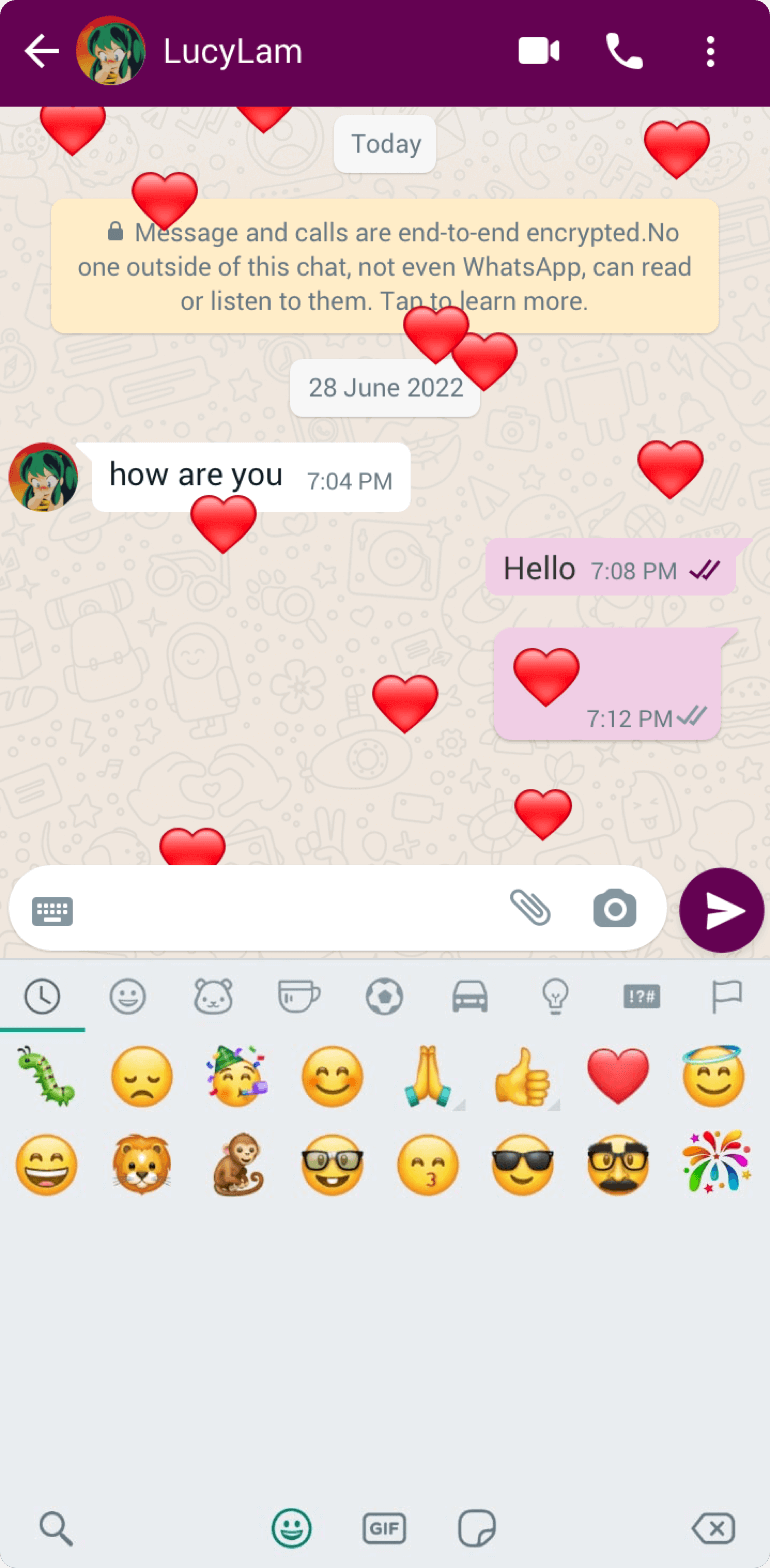Image resolution: width=770 pixels, height=1568 pixels.
Task: Pick the sunglasses face emoji
Action: pyautogui.click(x=522, y=1165)
